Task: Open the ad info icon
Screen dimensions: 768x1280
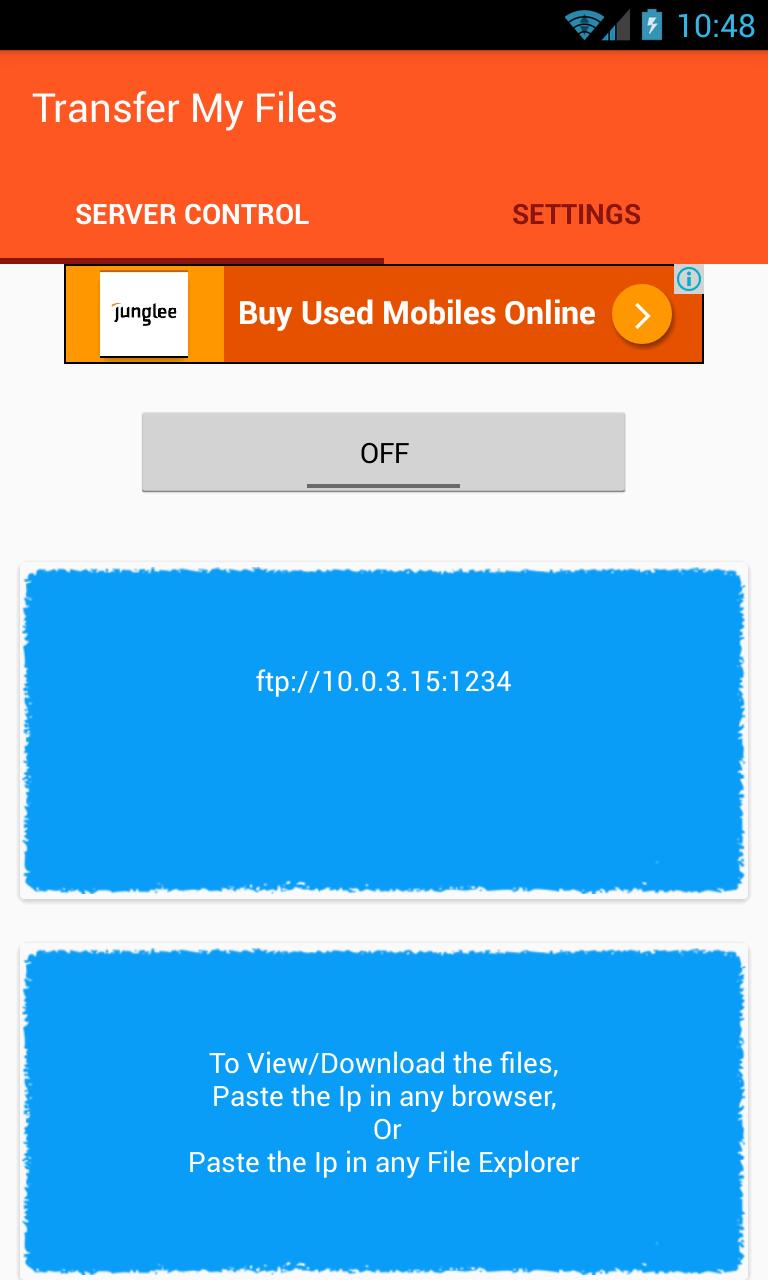Action: tap(689, 279)
